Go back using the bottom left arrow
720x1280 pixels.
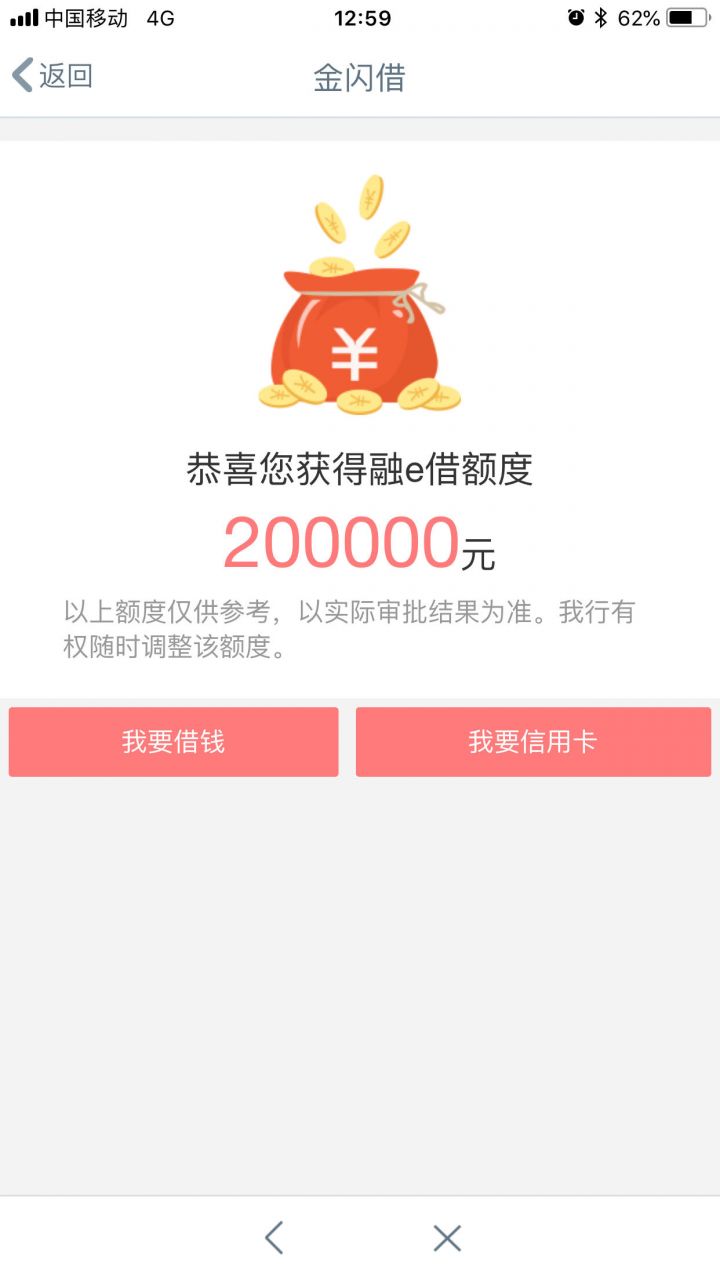(274, 1238)
